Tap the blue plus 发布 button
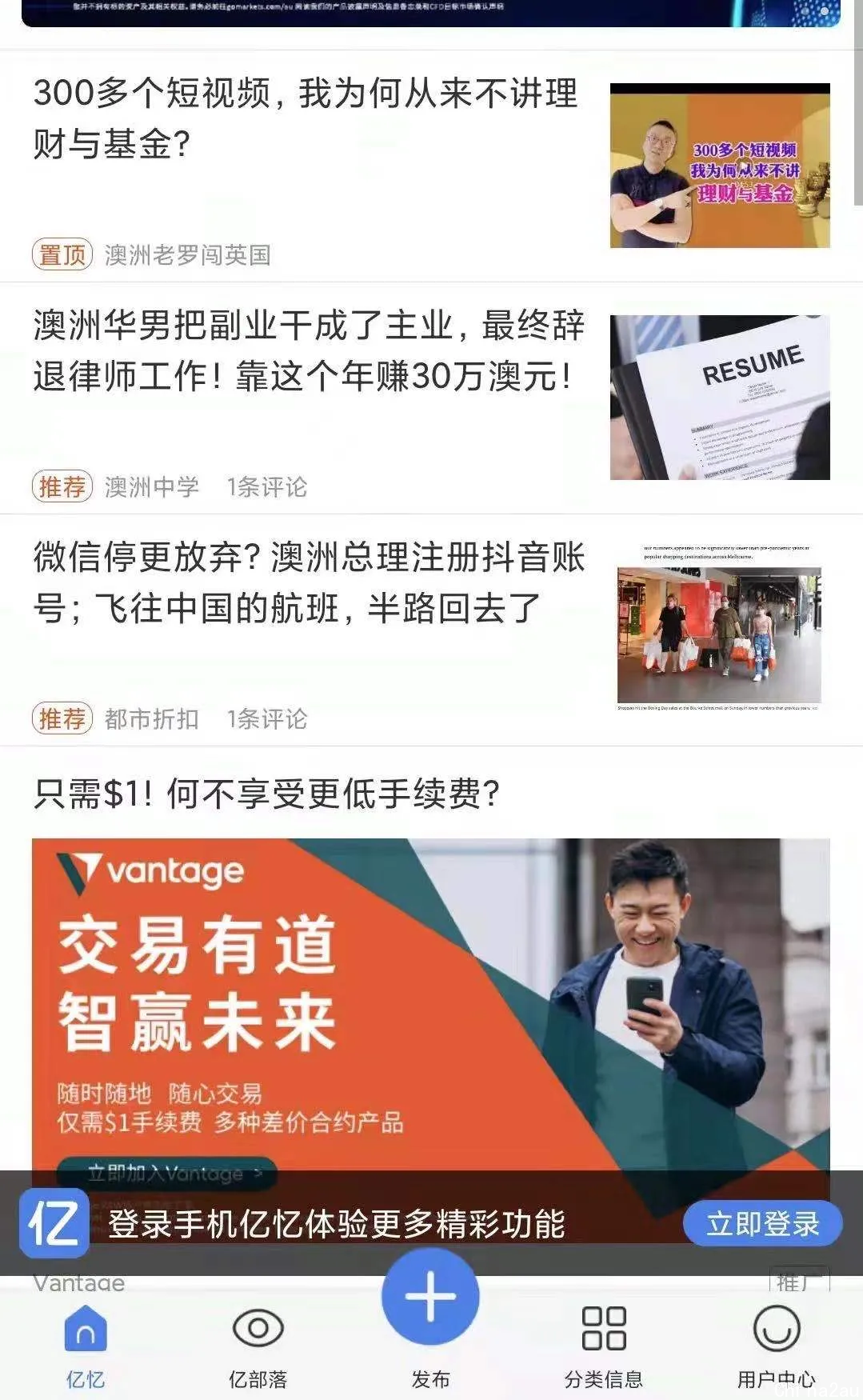 [x=430, y=1296]
